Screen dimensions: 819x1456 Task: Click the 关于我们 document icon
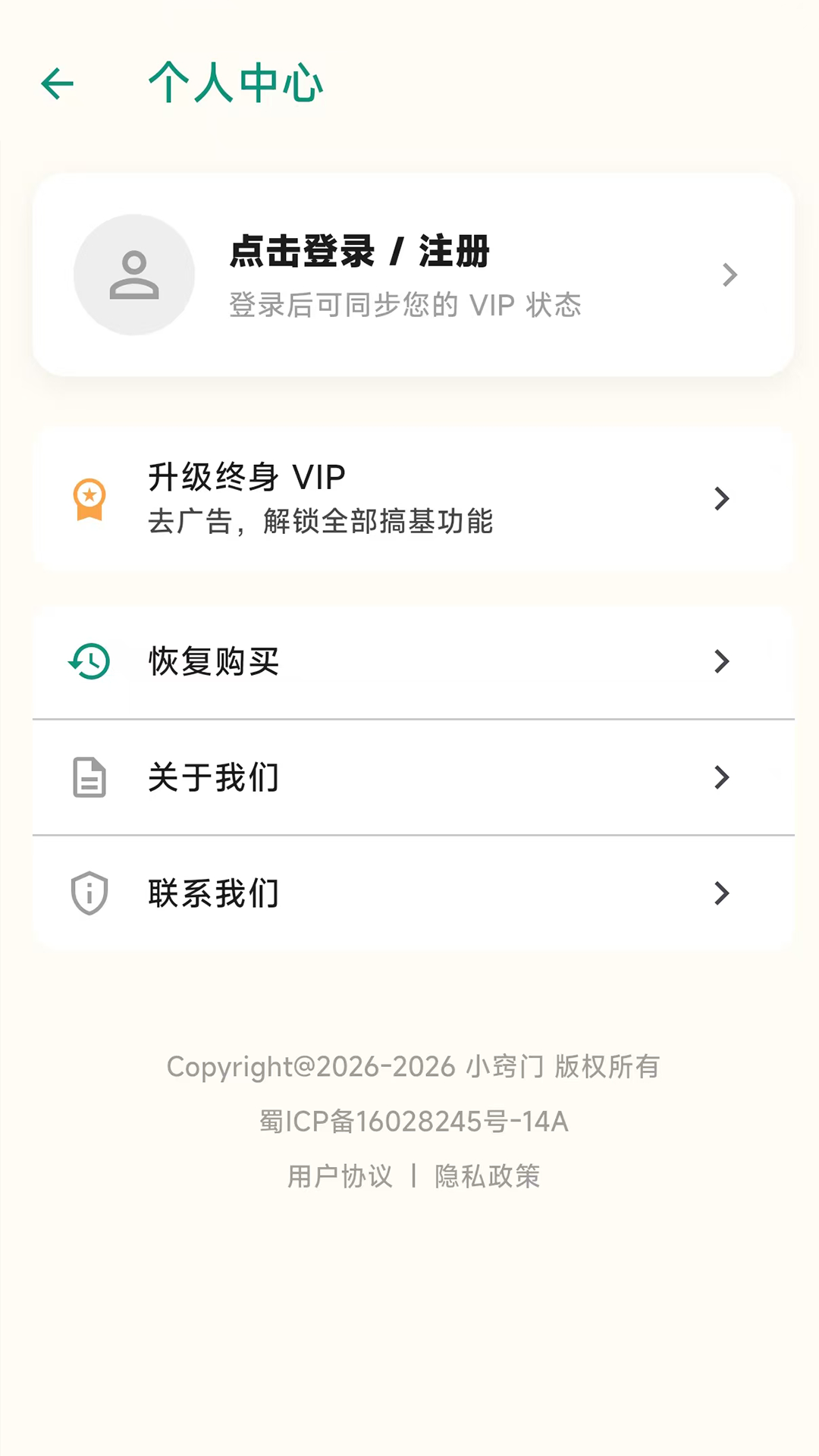[x=89, y=777]
